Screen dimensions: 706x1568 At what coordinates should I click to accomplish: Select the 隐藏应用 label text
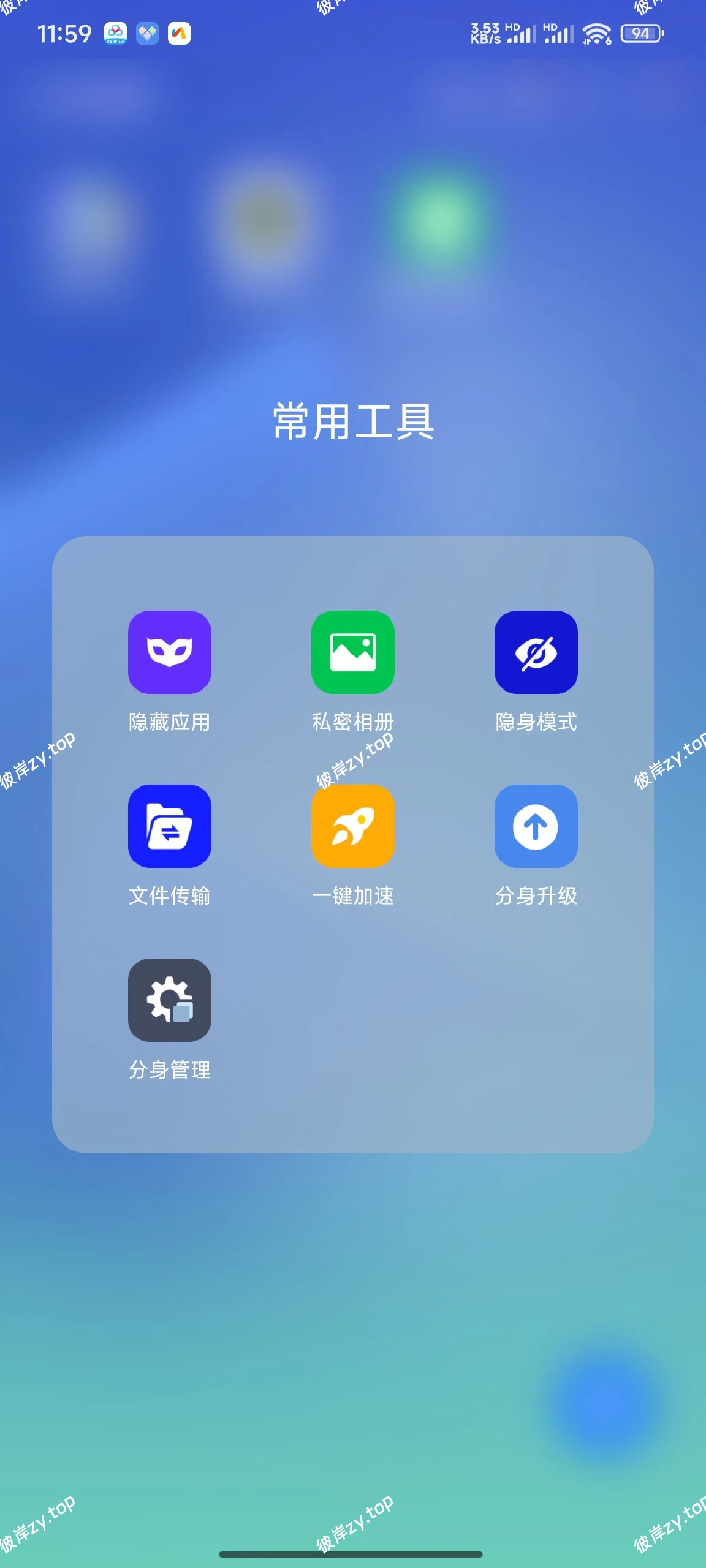170,723
